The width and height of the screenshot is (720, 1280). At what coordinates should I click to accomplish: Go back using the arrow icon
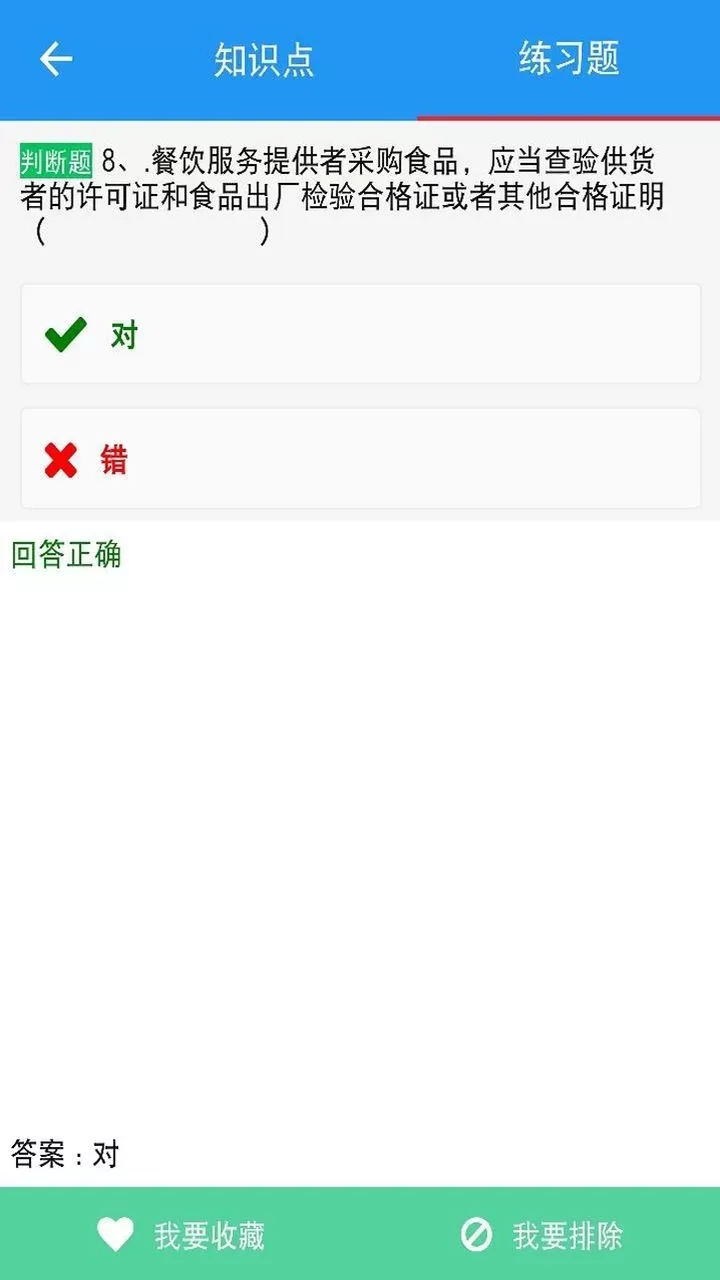pos(56,59)
